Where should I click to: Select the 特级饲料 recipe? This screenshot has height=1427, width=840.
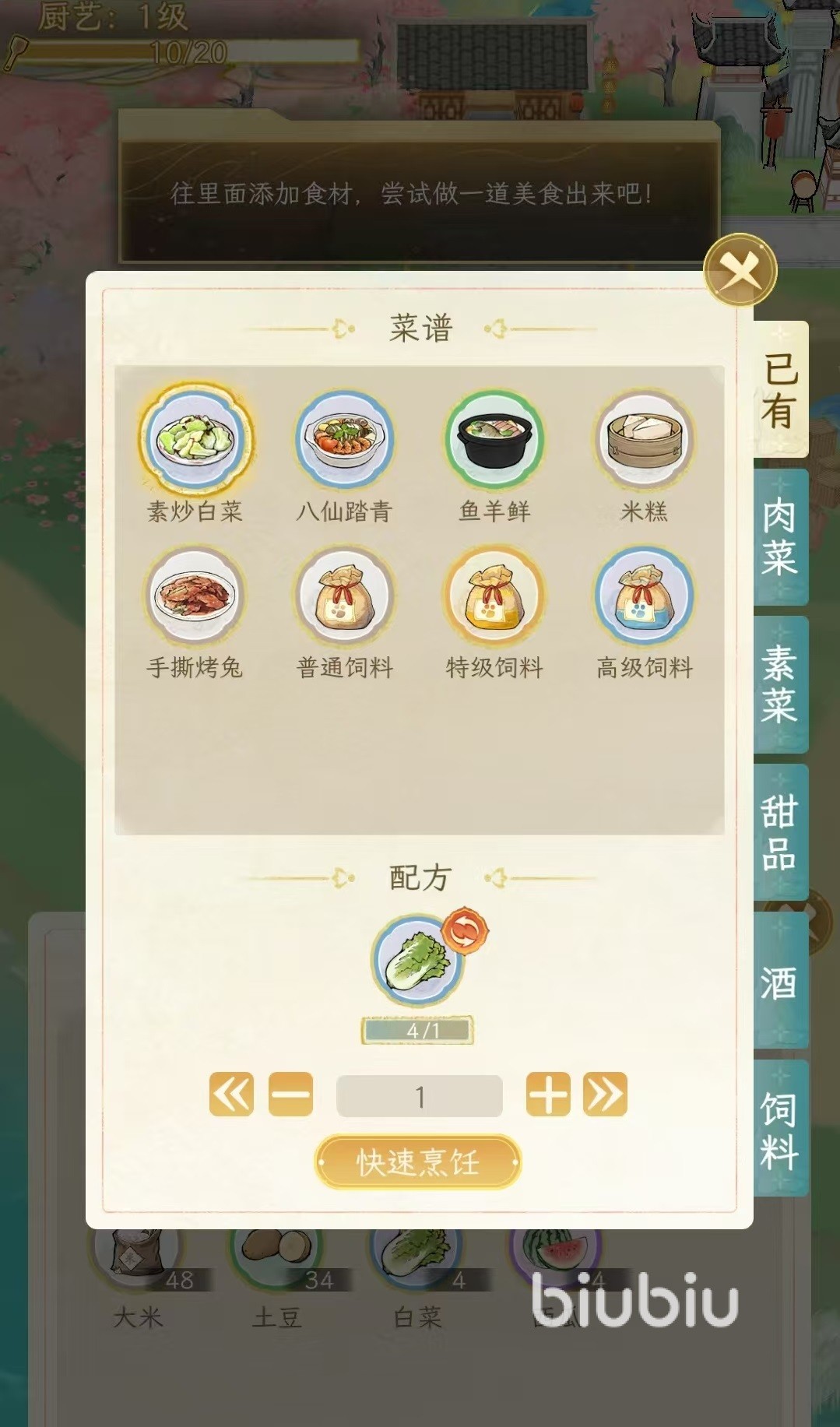click(x=494, y=597)
